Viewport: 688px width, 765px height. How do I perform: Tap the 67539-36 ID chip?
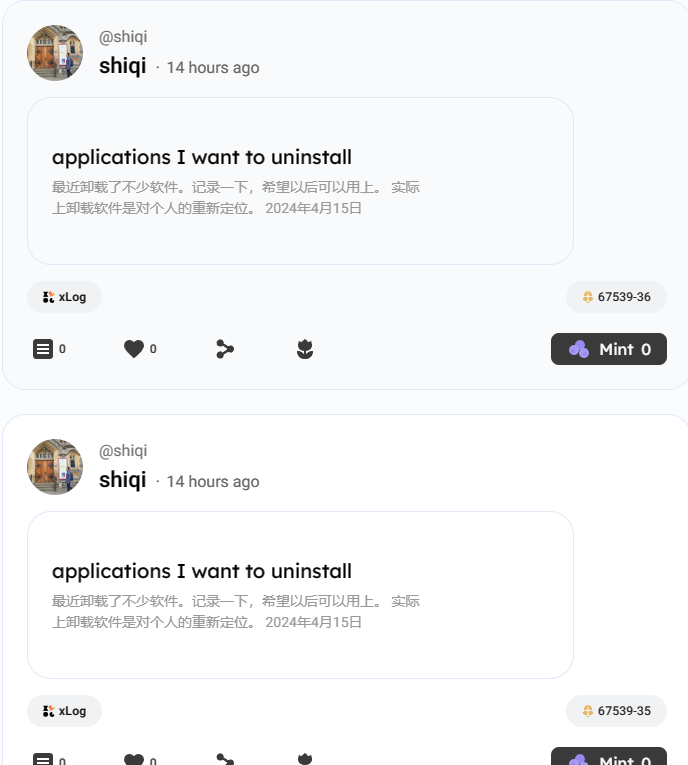point(616,297)
